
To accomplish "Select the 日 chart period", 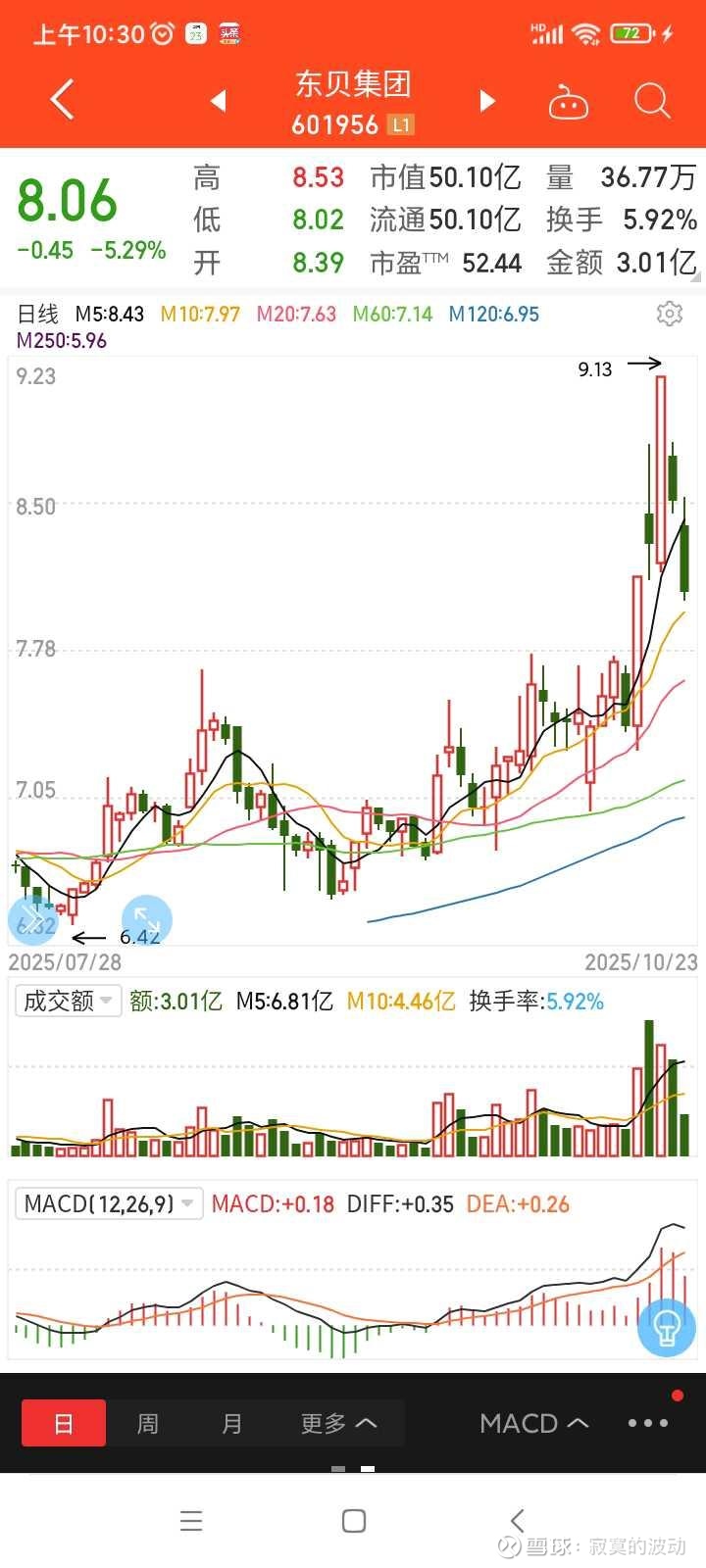I will click(x=64, y=1423).
